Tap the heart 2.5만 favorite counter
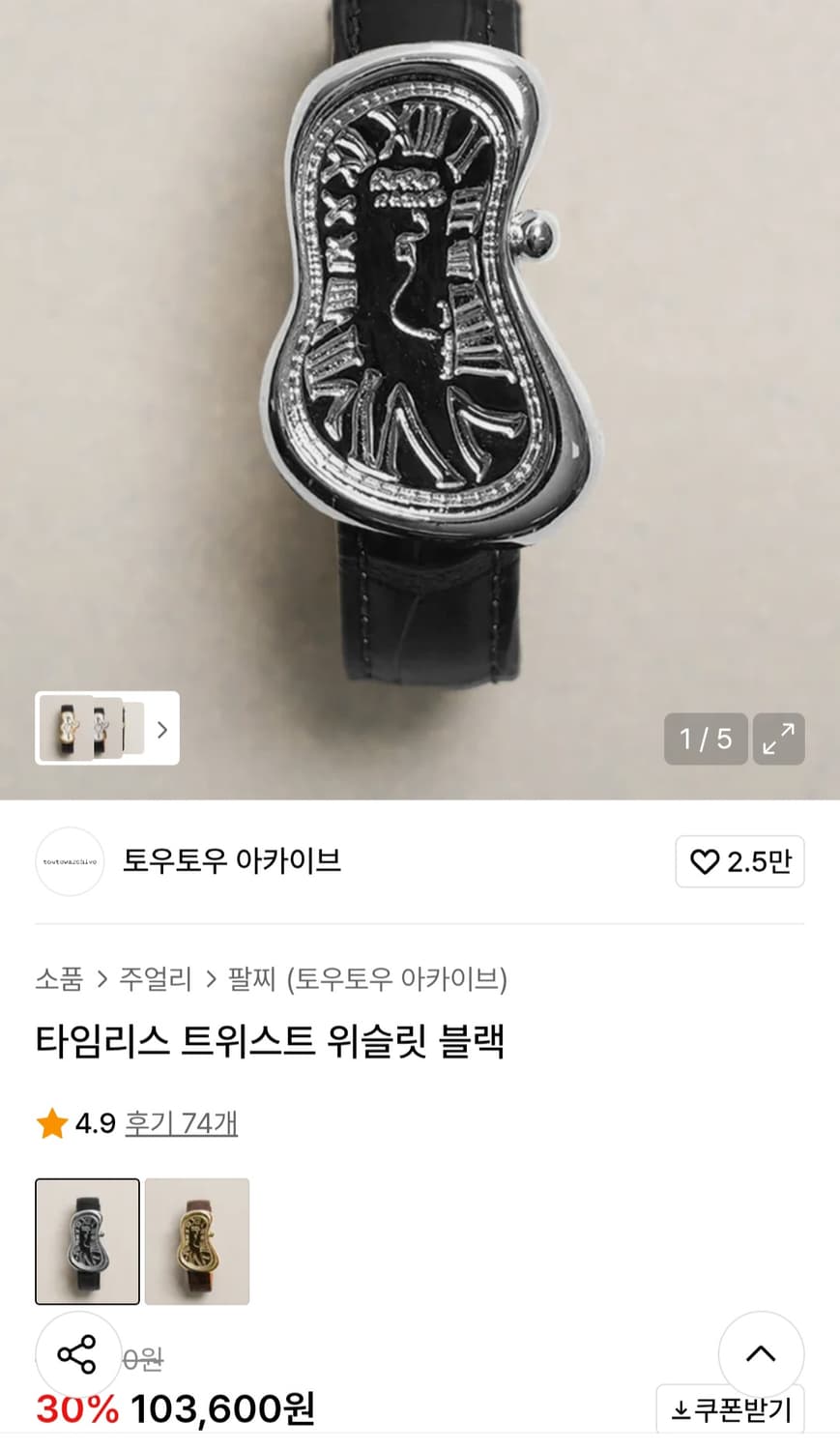Viewport: 840px width, 1450px height. pos(739,861)
